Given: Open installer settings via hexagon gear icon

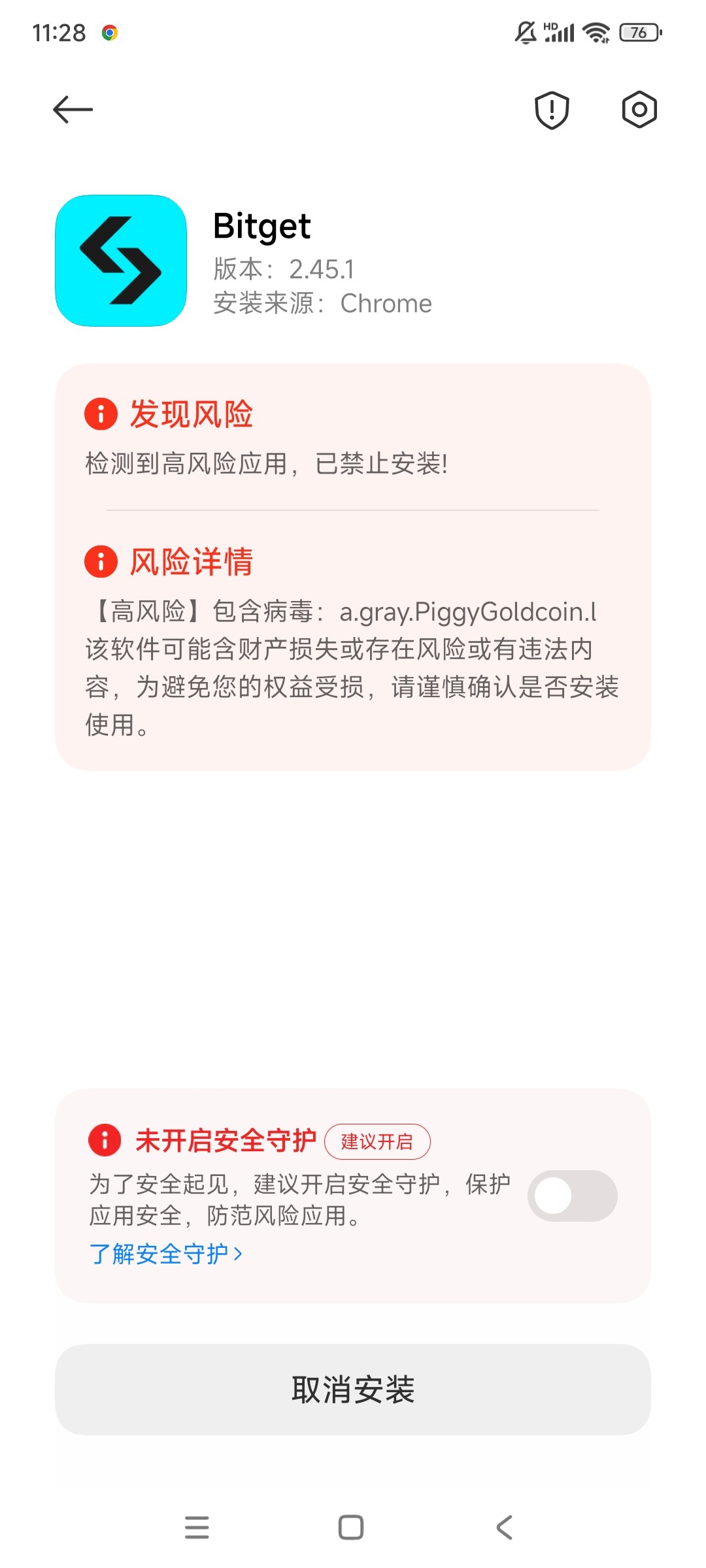Looking at the screenshot, I should pyautogui.click(x=639, y=109).
